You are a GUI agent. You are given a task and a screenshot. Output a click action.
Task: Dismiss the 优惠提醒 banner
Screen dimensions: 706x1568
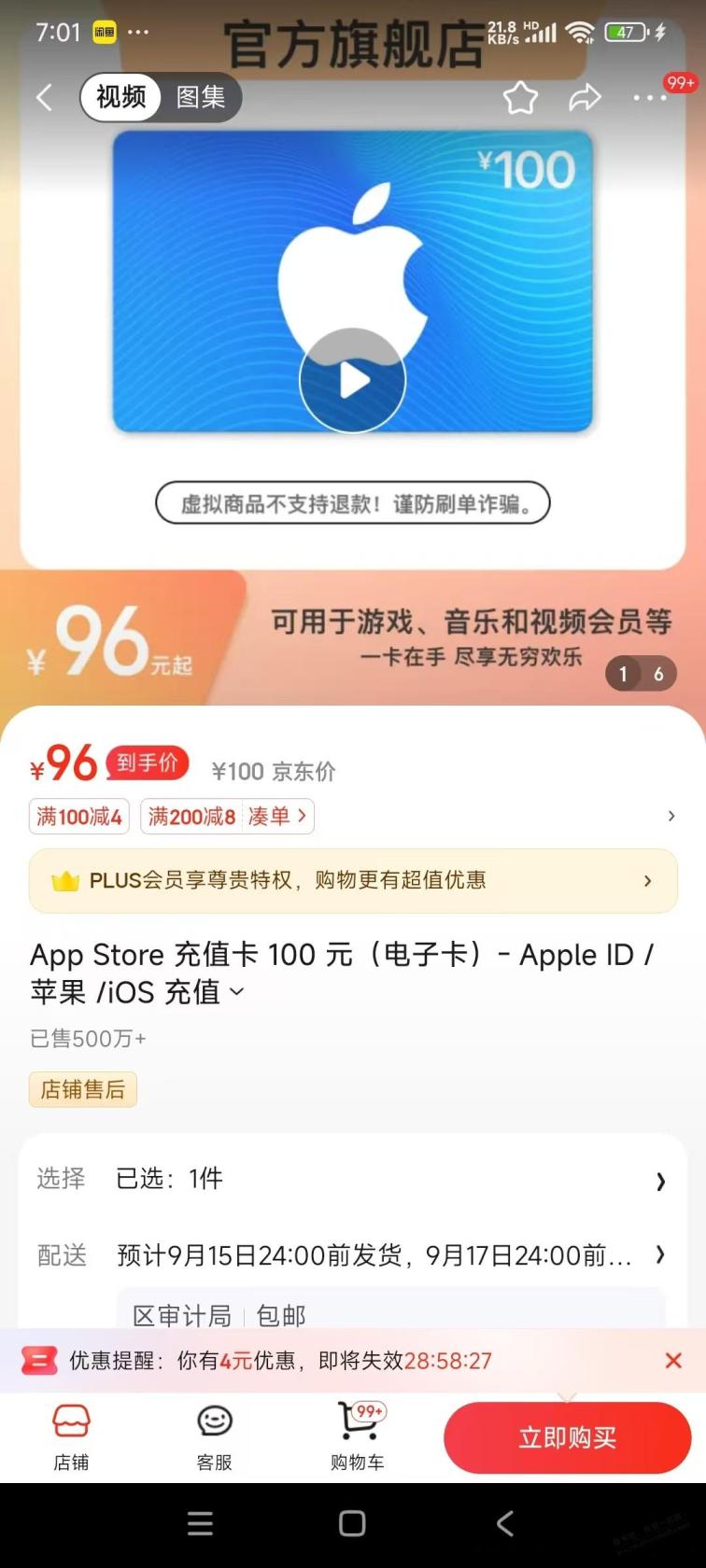672,1361
